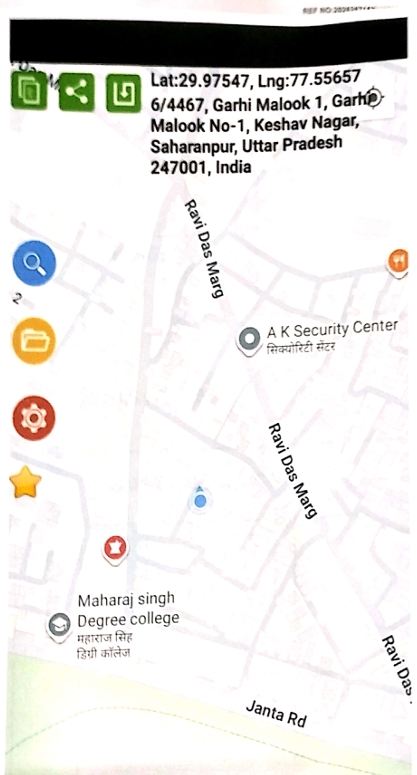Viewport: 417px width, 775px height.
Task: Tap the yellow star favorites icon
Action: coord(26,482)
